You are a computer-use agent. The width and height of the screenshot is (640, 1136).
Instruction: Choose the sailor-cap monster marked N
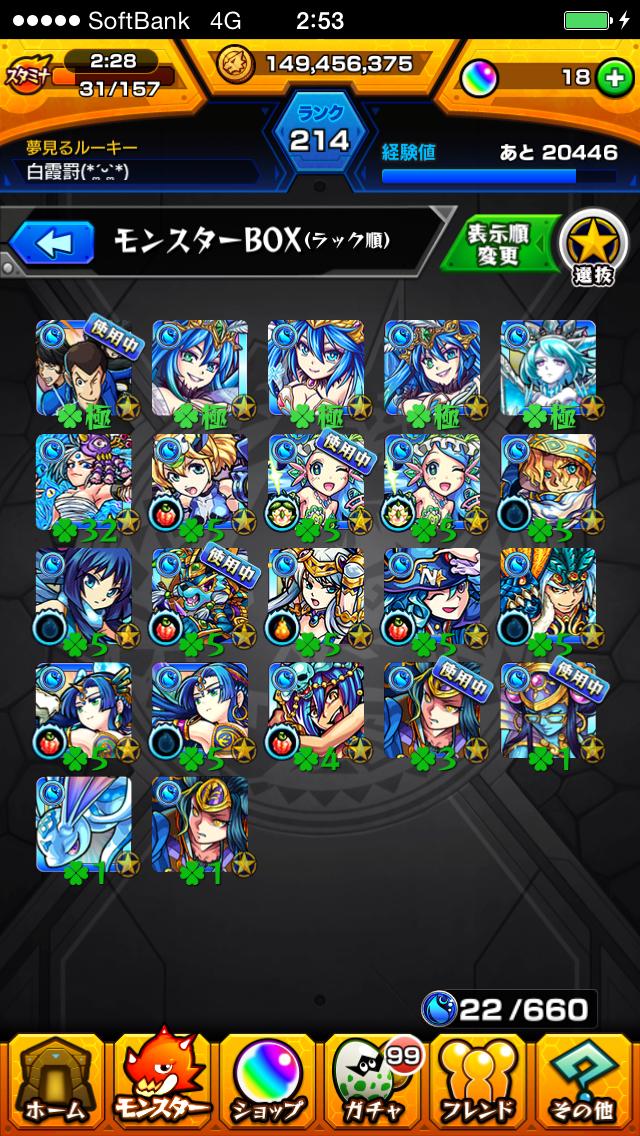point(432,596)
